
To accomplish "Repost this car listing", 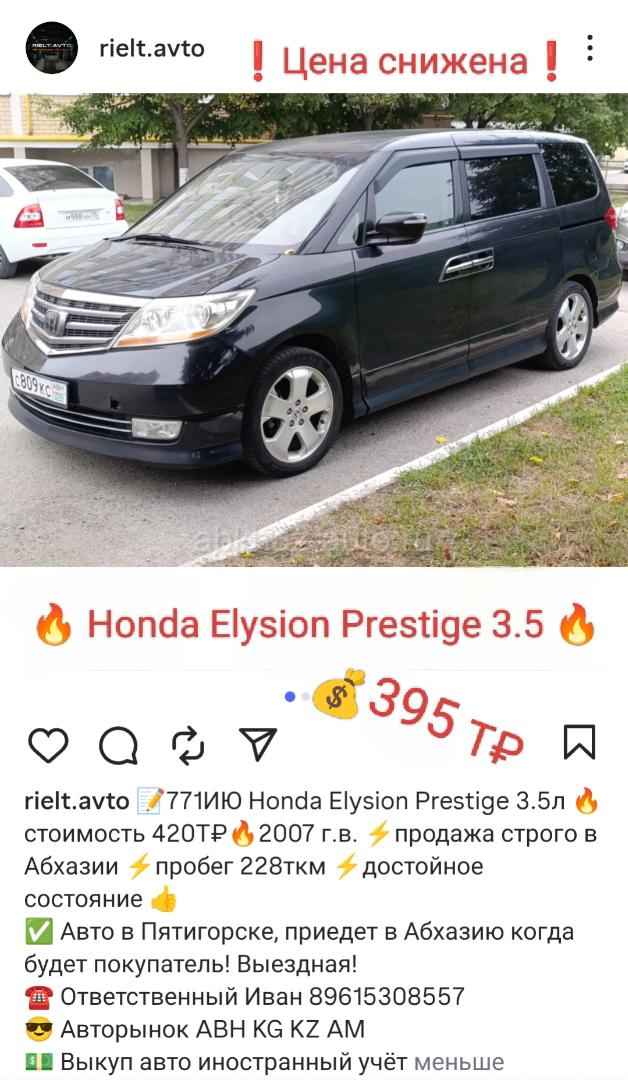I will 188,744.
